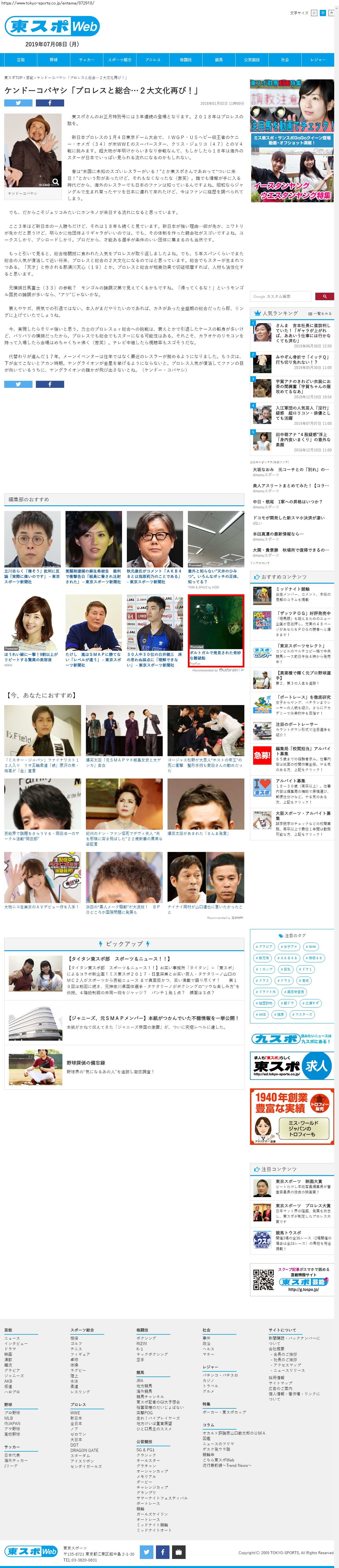The height and width of the screenshot is (1568, 339).
Task: Tap the red search submit button
Action: [324, 296]
